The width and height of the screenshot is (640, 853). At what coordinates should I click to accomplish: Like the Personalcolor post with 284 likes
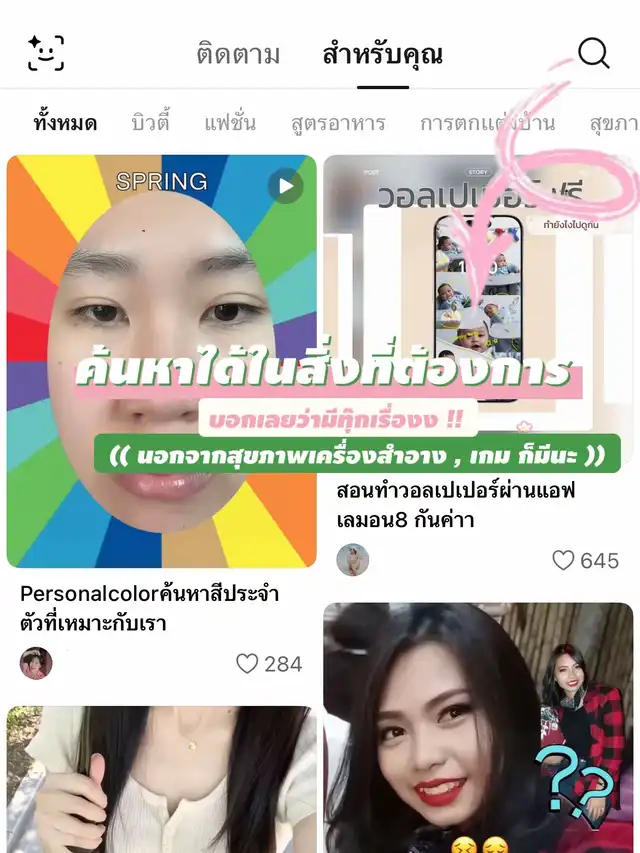point(248,663)
